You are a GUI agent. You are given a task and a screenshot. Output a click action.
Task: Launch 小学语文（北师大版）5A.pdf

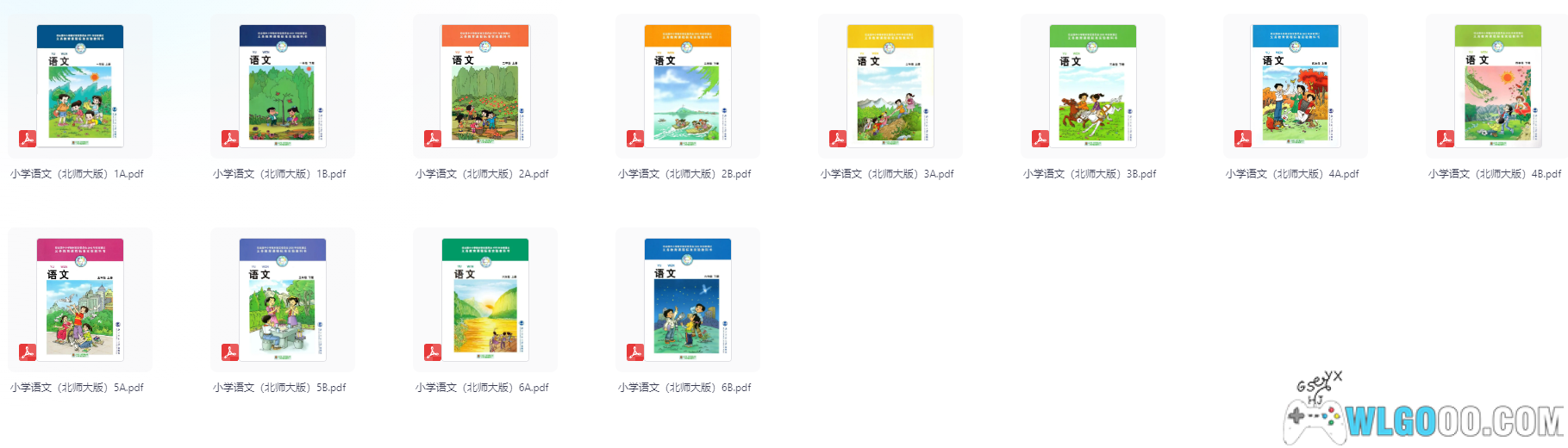click(x=80, y=300)
